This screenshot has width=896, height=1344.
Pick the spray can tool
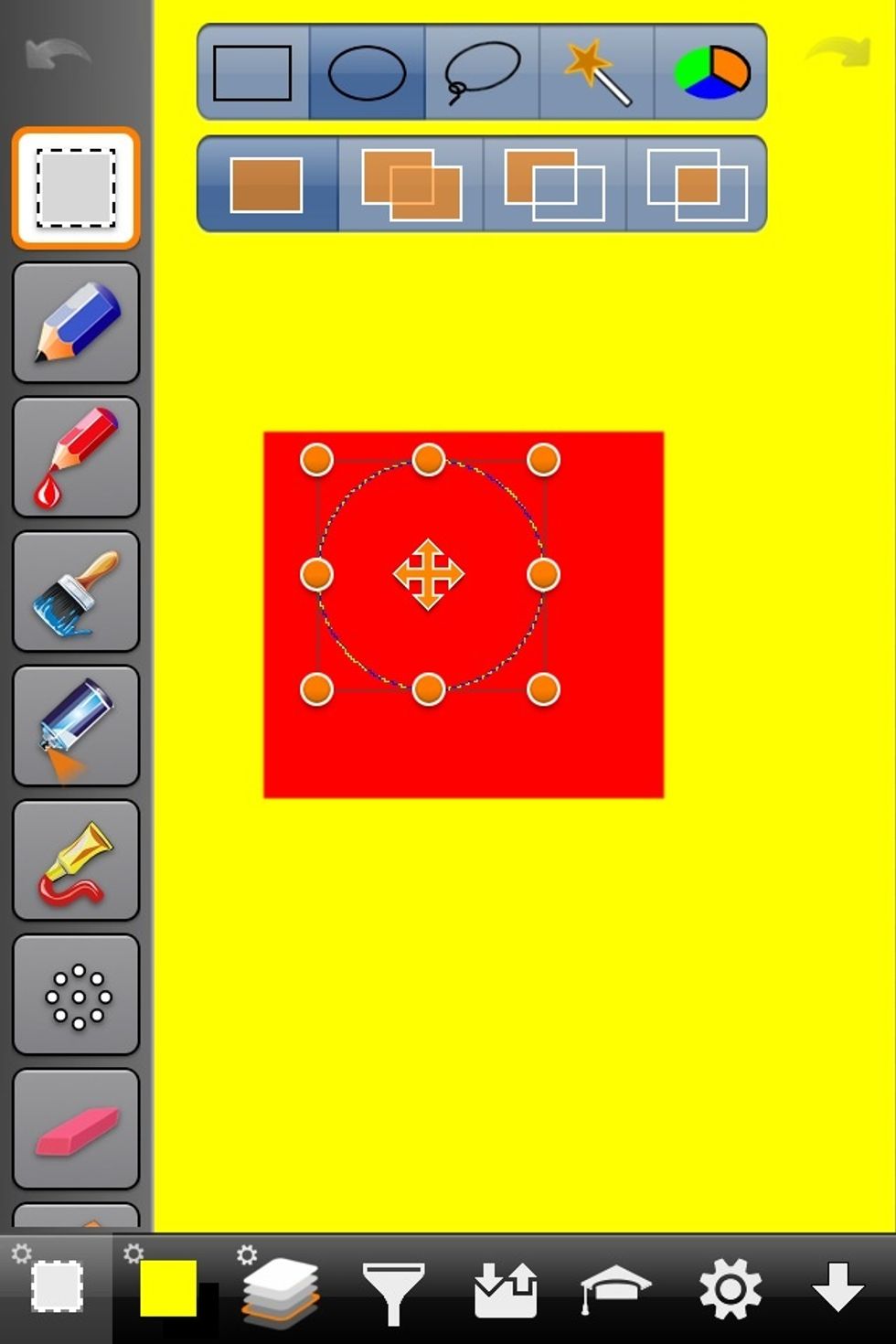pyautogui.click(x=76, y=726)
